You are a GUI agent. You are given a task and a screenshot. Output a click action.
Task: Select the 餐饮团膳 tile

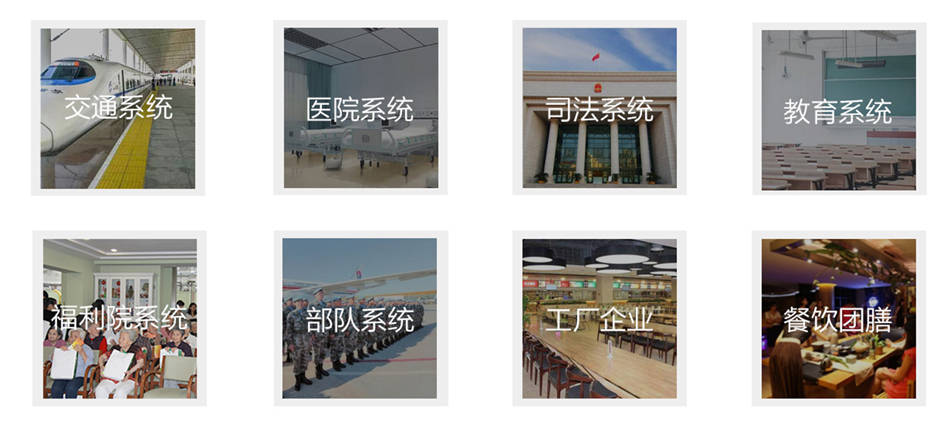[x=838, y=318]
